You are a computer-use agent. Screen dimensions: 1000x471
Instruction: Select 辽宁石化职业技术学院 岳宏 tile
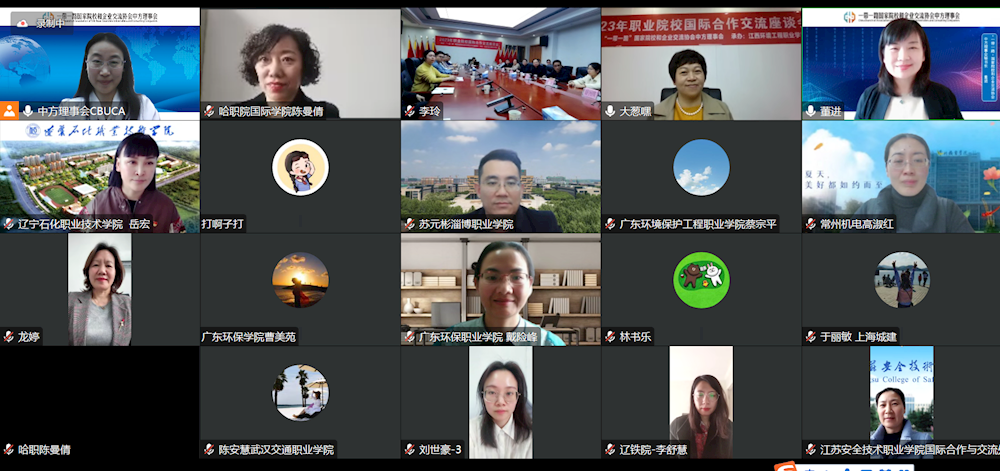(x=100, y=177)
